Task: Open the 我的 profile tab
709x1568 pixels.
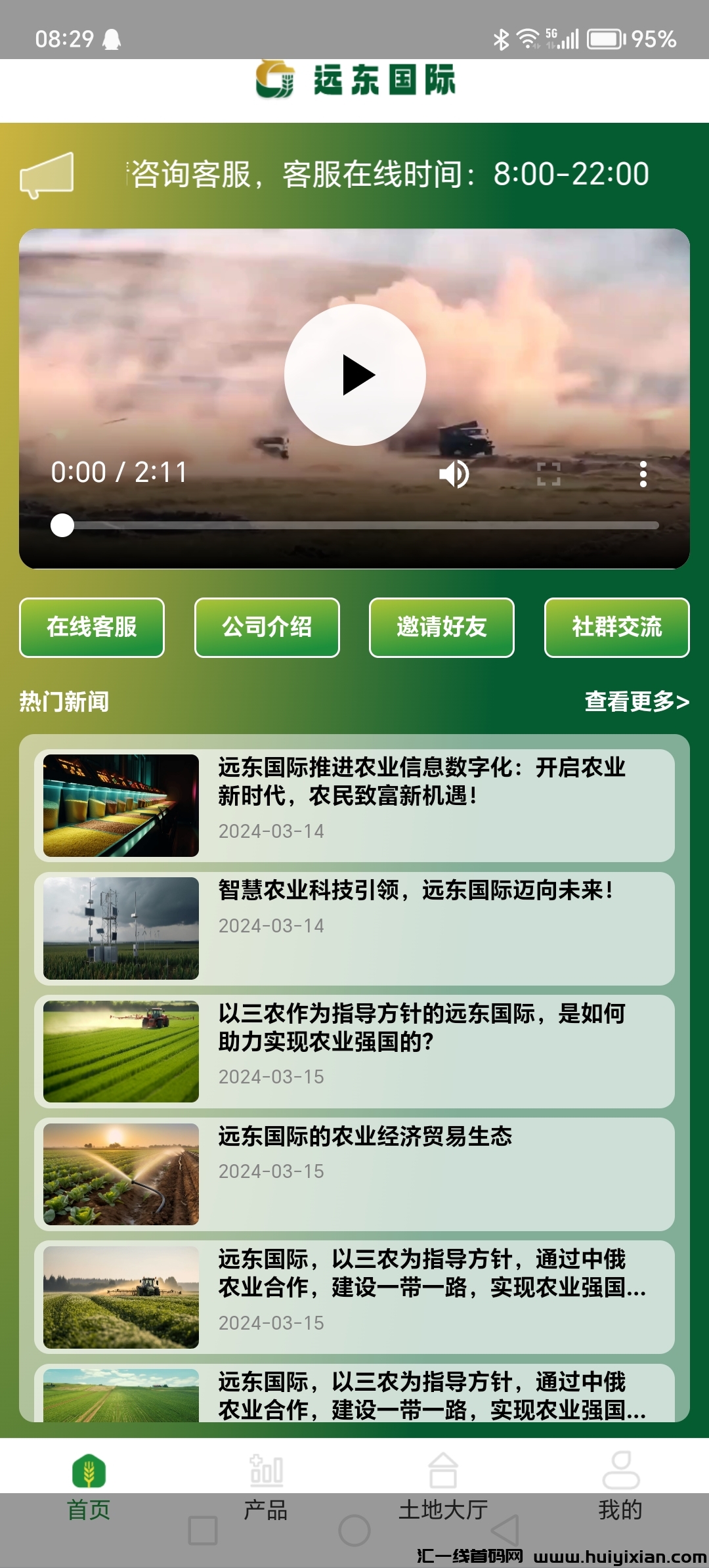Action: [x=620, y=1485]
